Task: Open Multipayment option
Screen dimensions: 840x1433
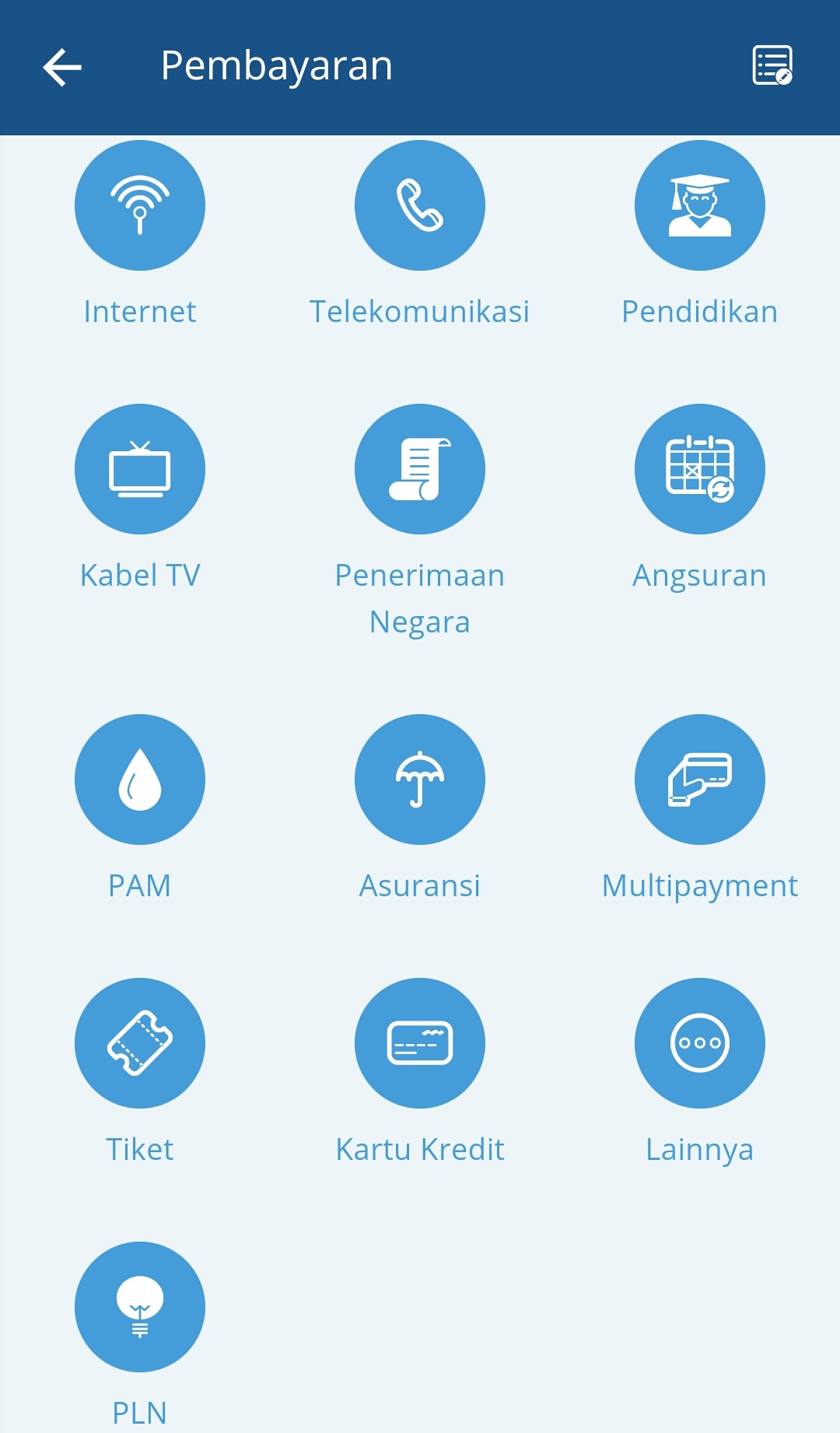Action: (700, 780)
